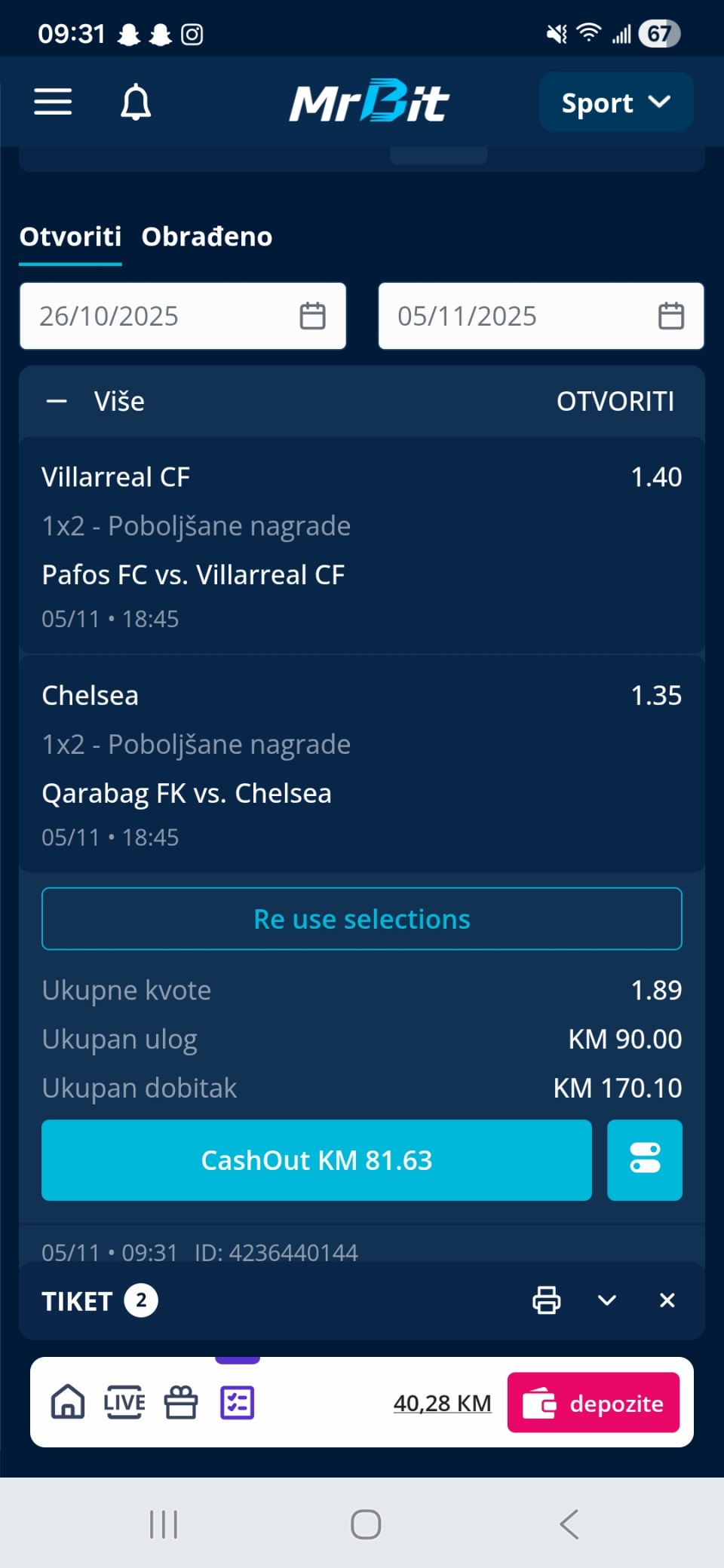724x1568 pixels.
Task: Select the Otvoriti tab
Action: point(70,237)
